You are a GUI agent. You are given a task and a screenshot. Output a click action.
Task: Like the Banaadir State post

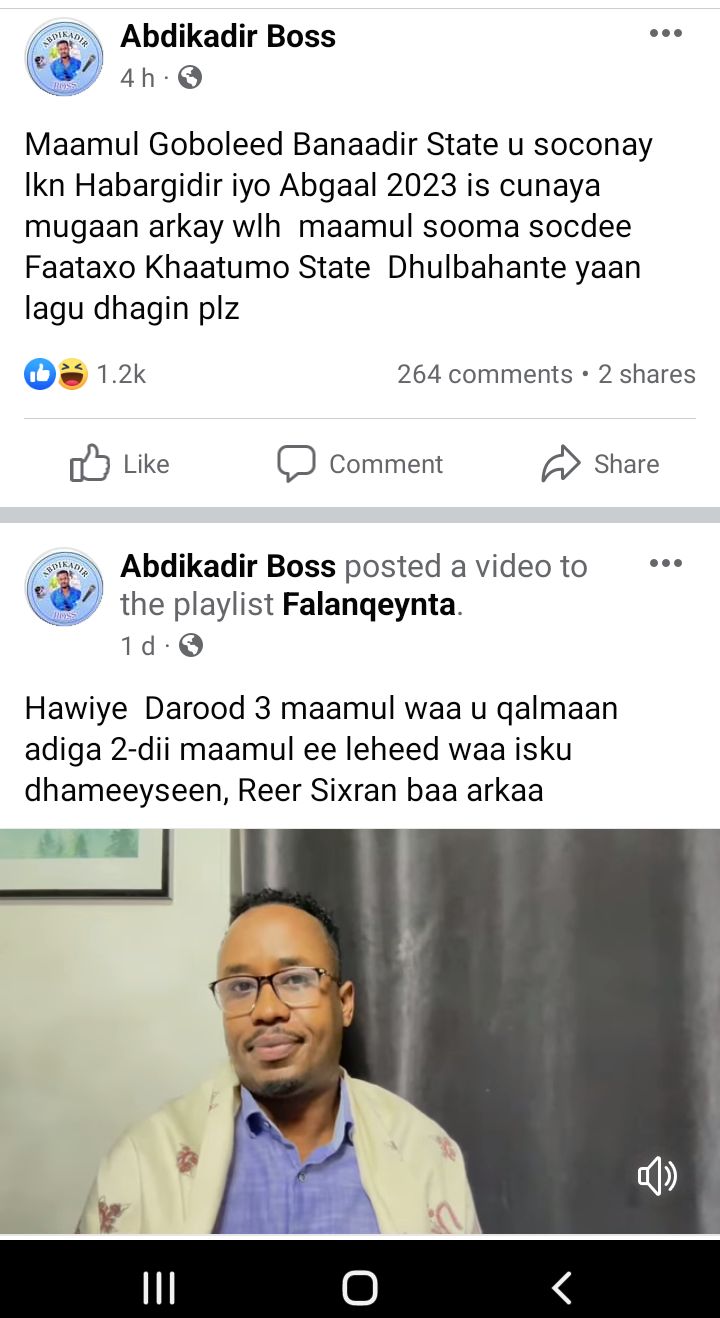pyautogui.click(x=120, y=464)
